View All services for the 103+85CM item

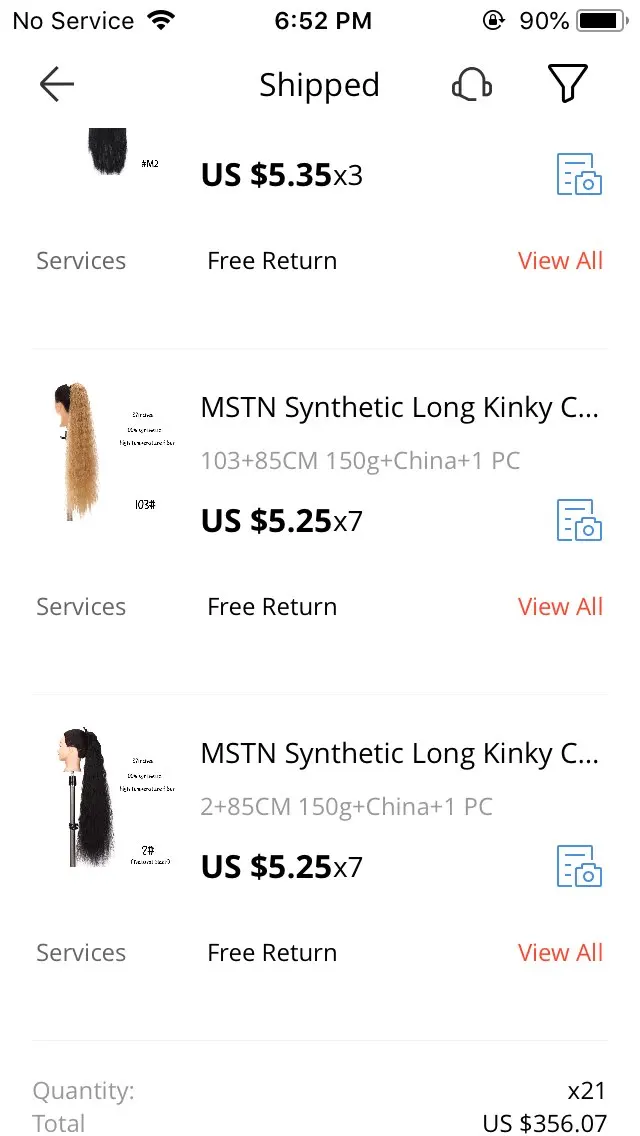[x=560, y=607]
